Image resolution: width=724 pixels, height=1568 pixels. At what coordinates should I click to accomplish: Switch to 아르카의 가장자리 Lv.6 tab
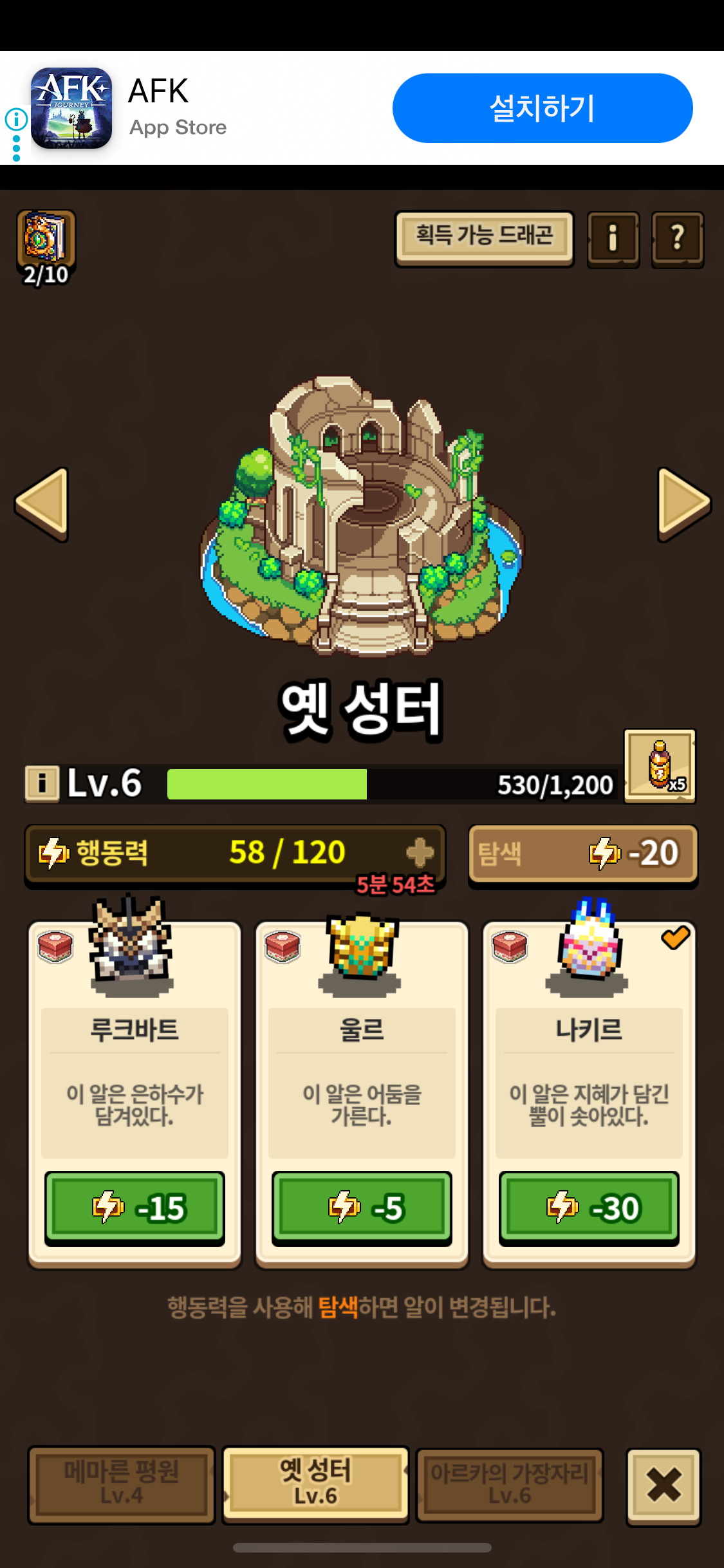point(509,1483)
